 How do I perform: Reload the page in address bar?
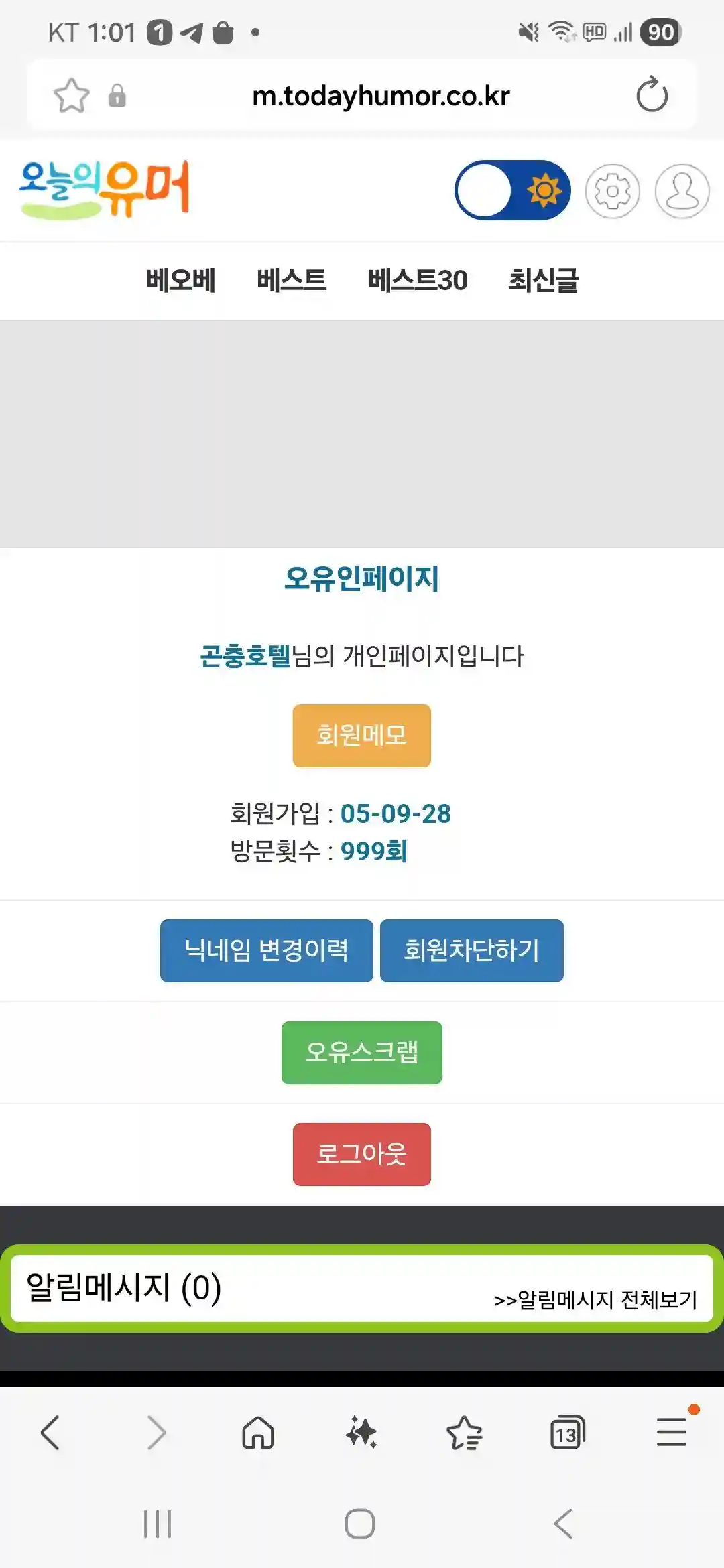pos(652,95)
